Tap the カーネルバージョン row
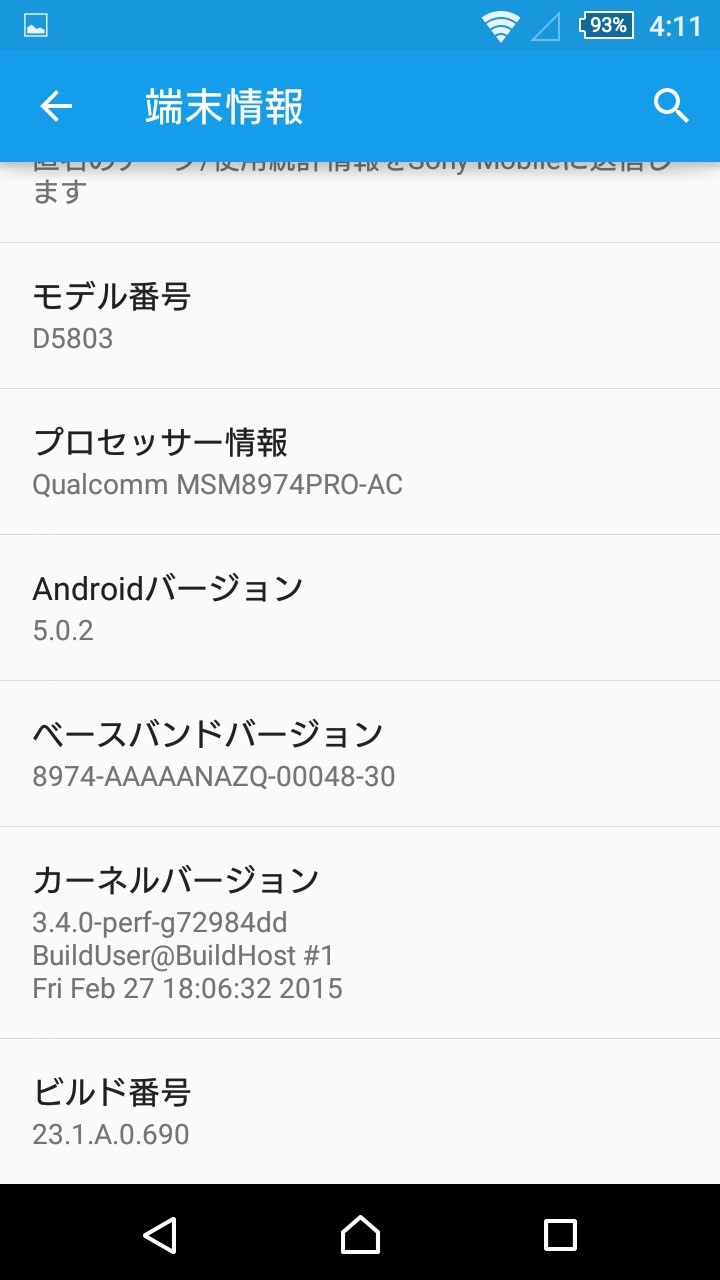This screenshot has height=1280, width=720. (x=360, y=932)
